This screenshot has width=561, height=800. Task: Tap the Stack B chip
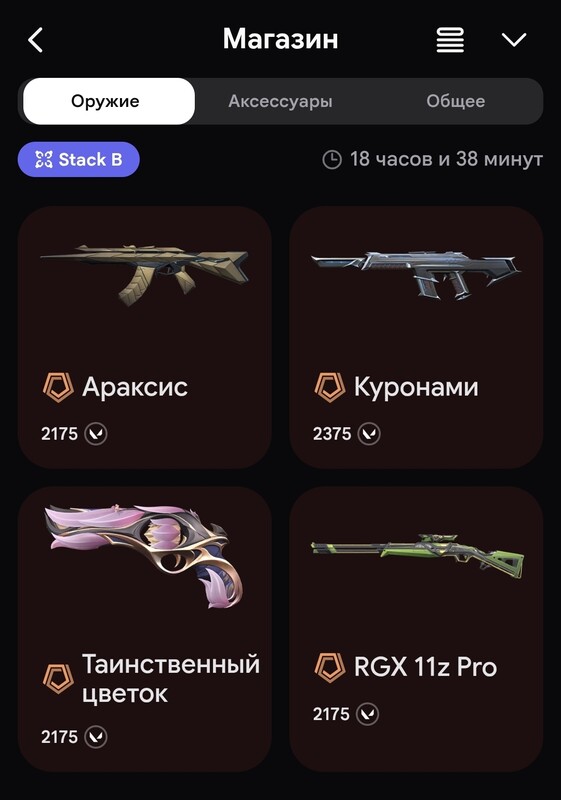pyautogui.click(x=79, y=159)
